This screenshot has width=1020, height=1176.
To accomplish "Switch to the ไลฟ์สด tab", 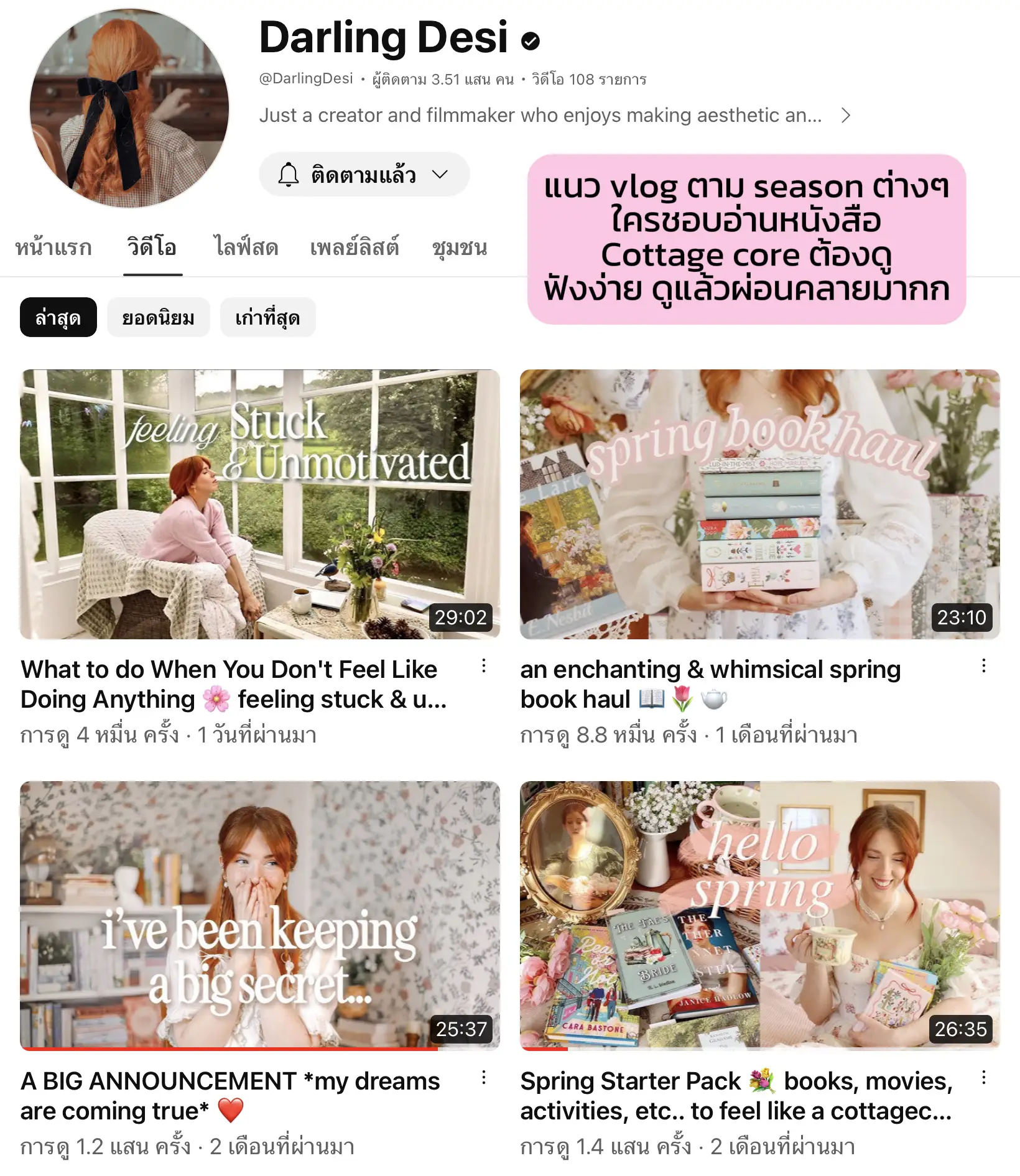I will 246,248.
